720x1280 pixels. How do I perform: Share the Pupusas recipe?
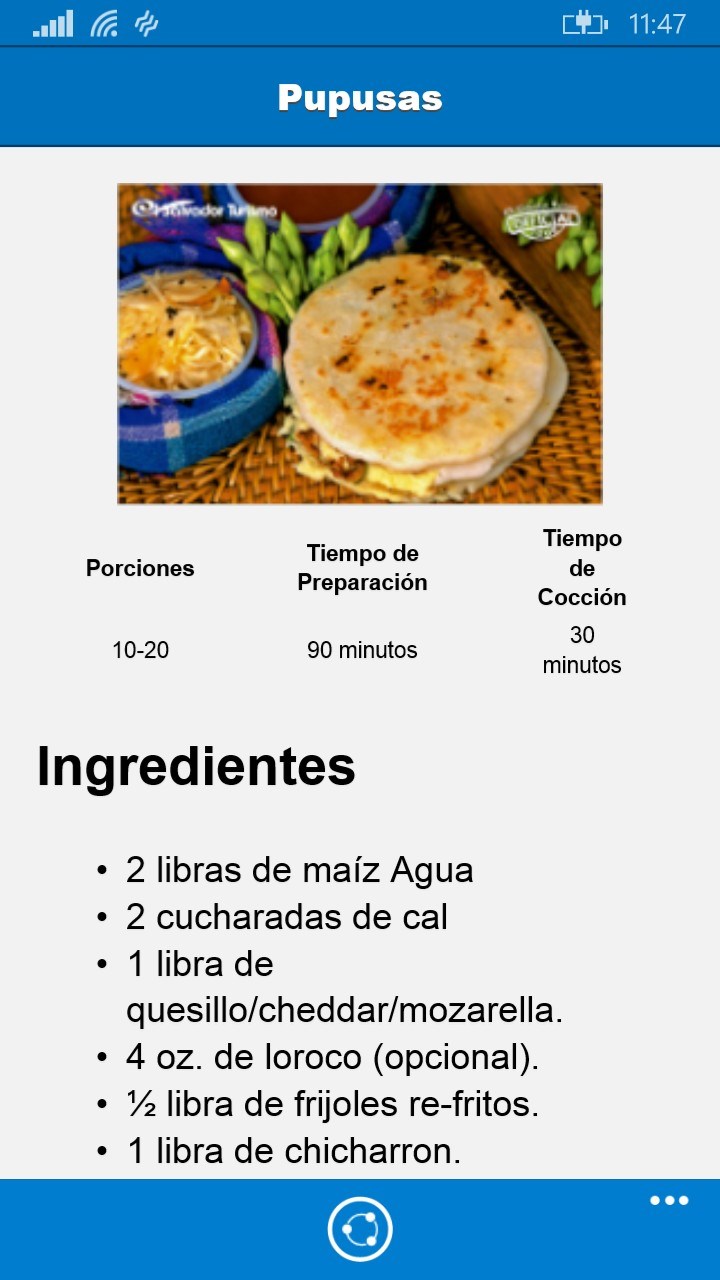(x=360, y=1228)
